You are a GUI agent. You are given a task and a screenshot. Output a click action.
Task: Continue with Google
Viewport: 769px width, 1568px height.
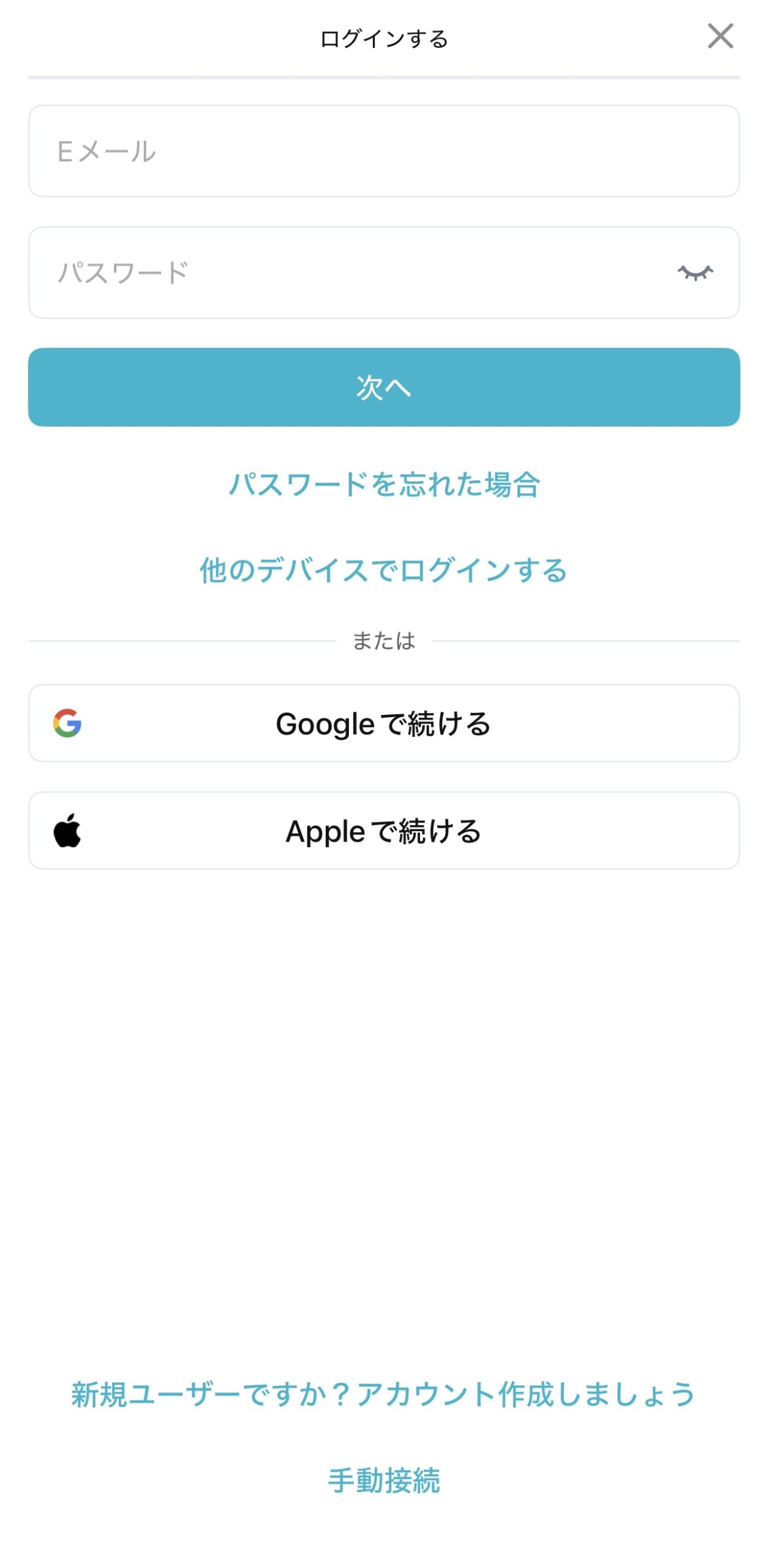(384, 723)
